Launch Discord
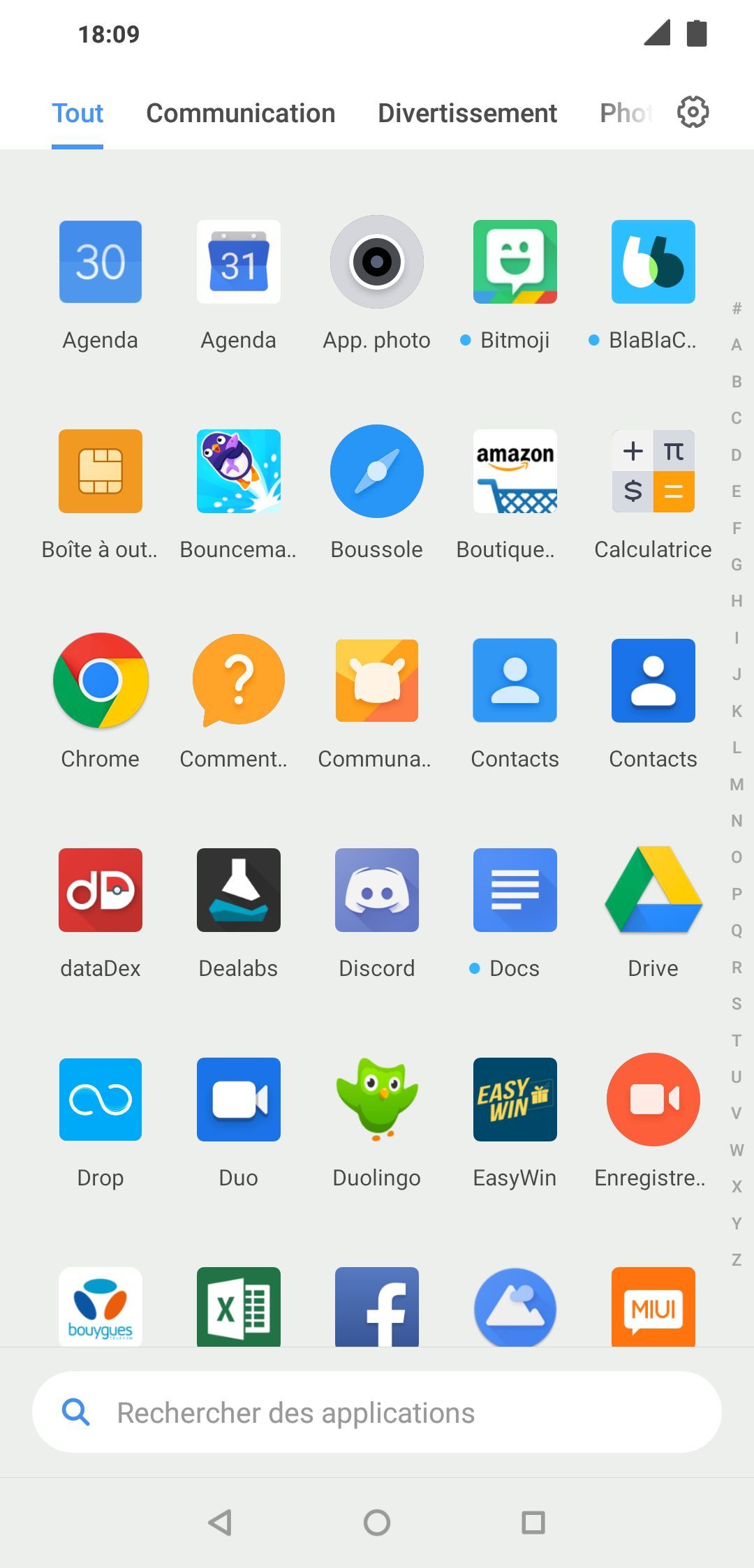The image size is (754, 1568). click(x=377, y=890)
